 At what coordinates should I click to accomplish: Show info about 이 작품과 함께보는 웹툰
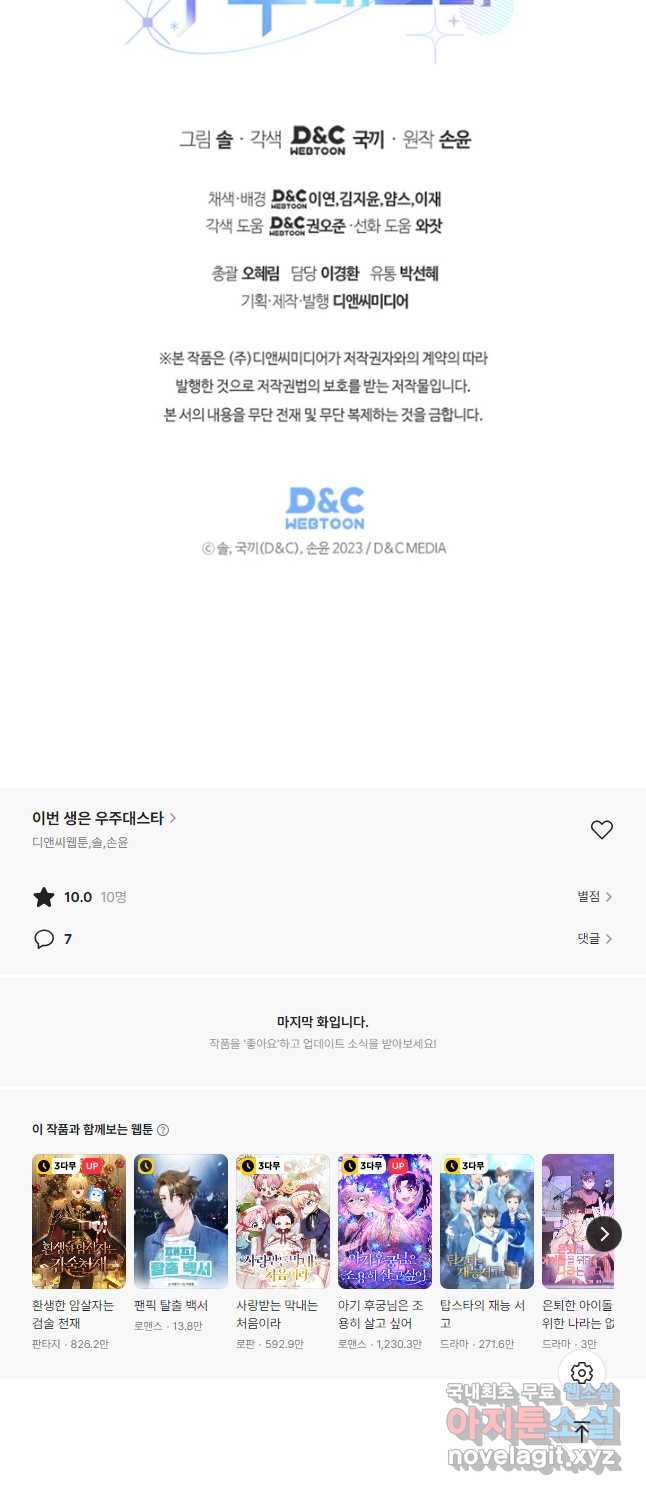coord(163,1130)
